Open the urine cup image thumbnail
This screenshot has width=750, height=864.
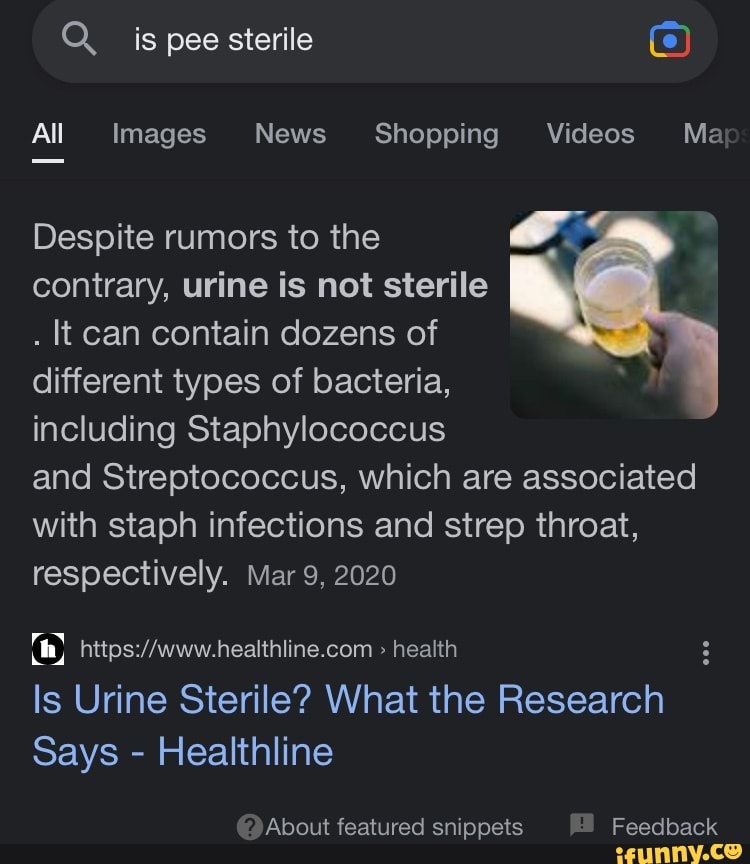pos(613,314)
